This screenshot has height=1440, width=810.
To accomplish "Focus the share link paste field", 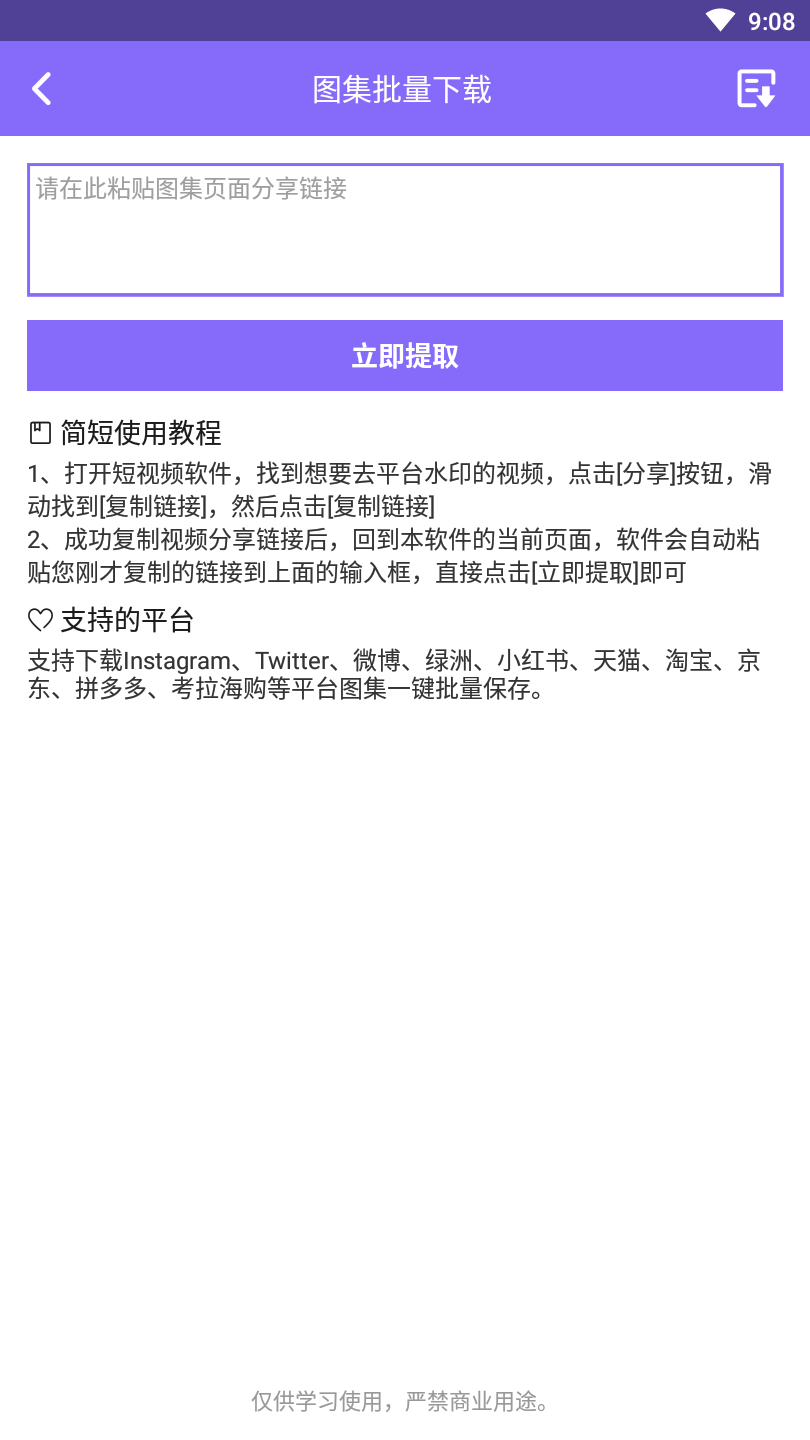I will tap(405, 230).
